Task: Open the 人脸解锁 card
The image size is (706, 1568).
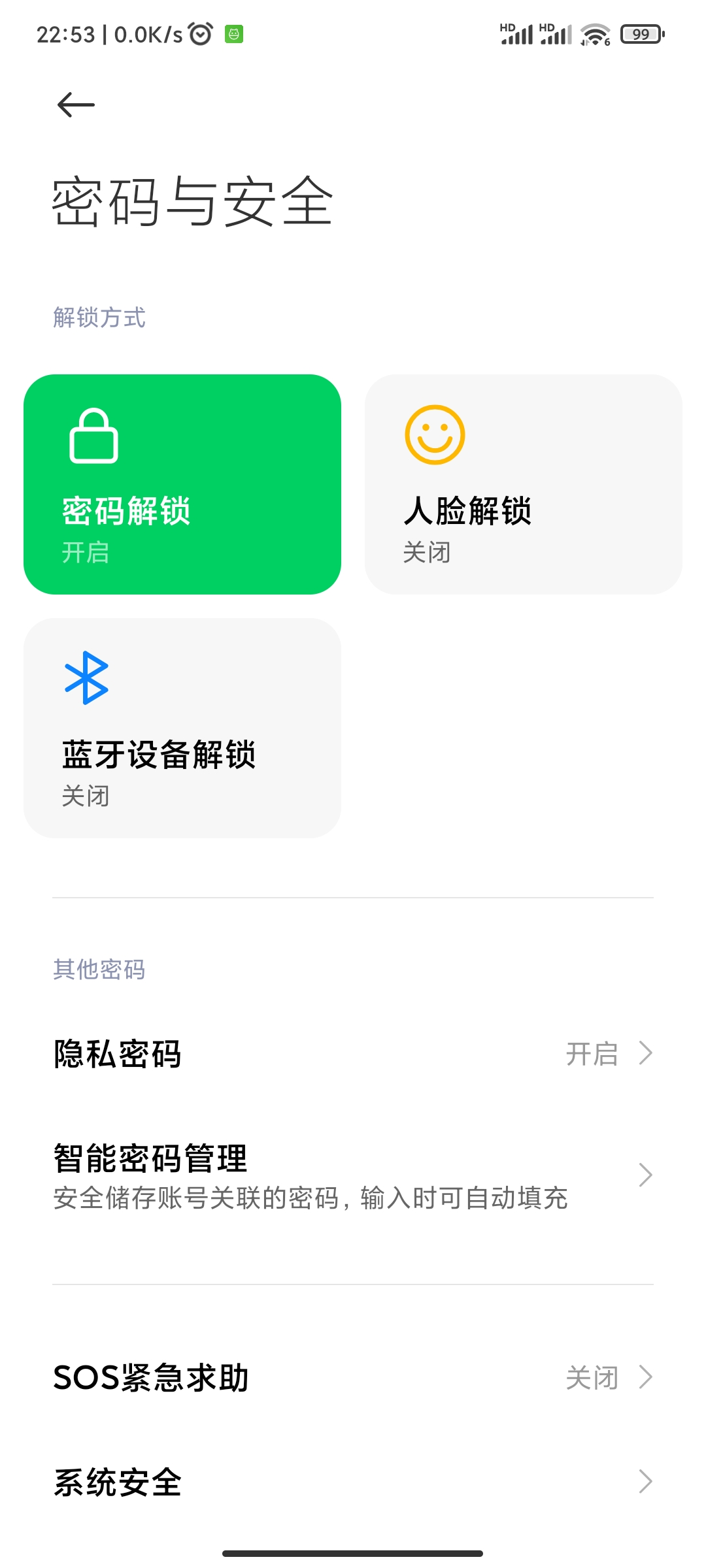Action: tap(524, 484)
